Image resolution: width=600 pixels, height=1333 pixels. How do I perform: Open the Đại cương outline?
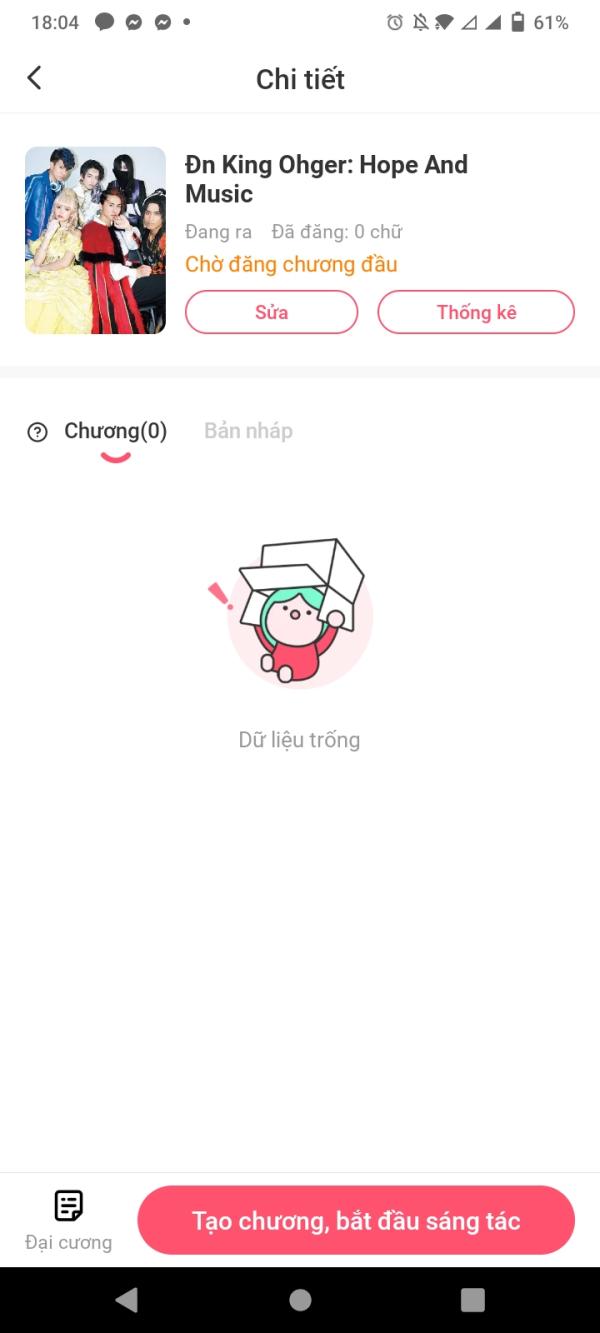point(68,1220)
